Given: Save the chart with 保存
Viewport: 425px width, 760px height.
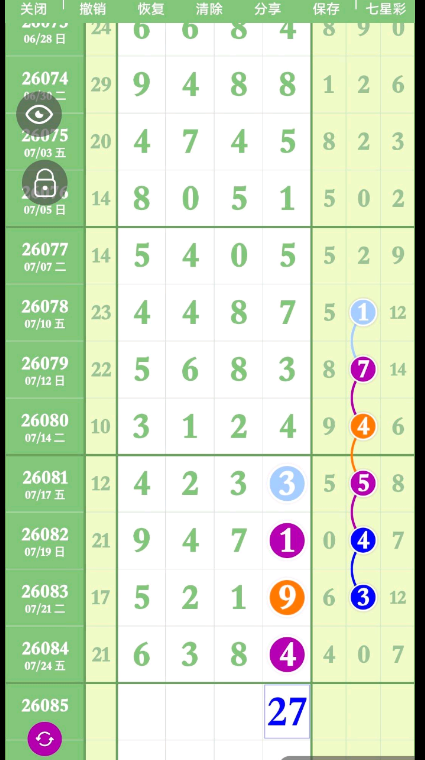Looking at the screenshot, I should [326, 9].
